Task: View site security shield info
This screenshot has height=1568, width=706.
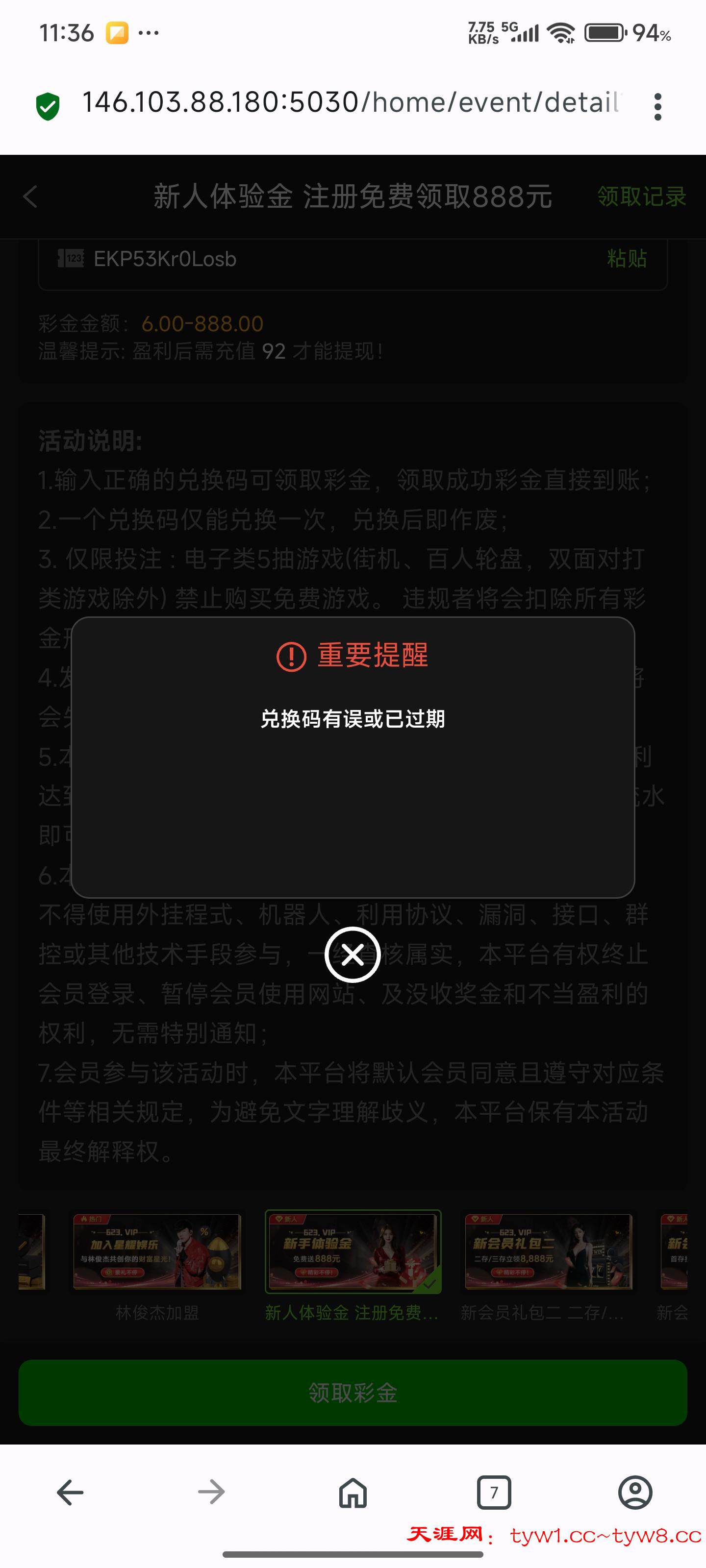Action: 48,106
